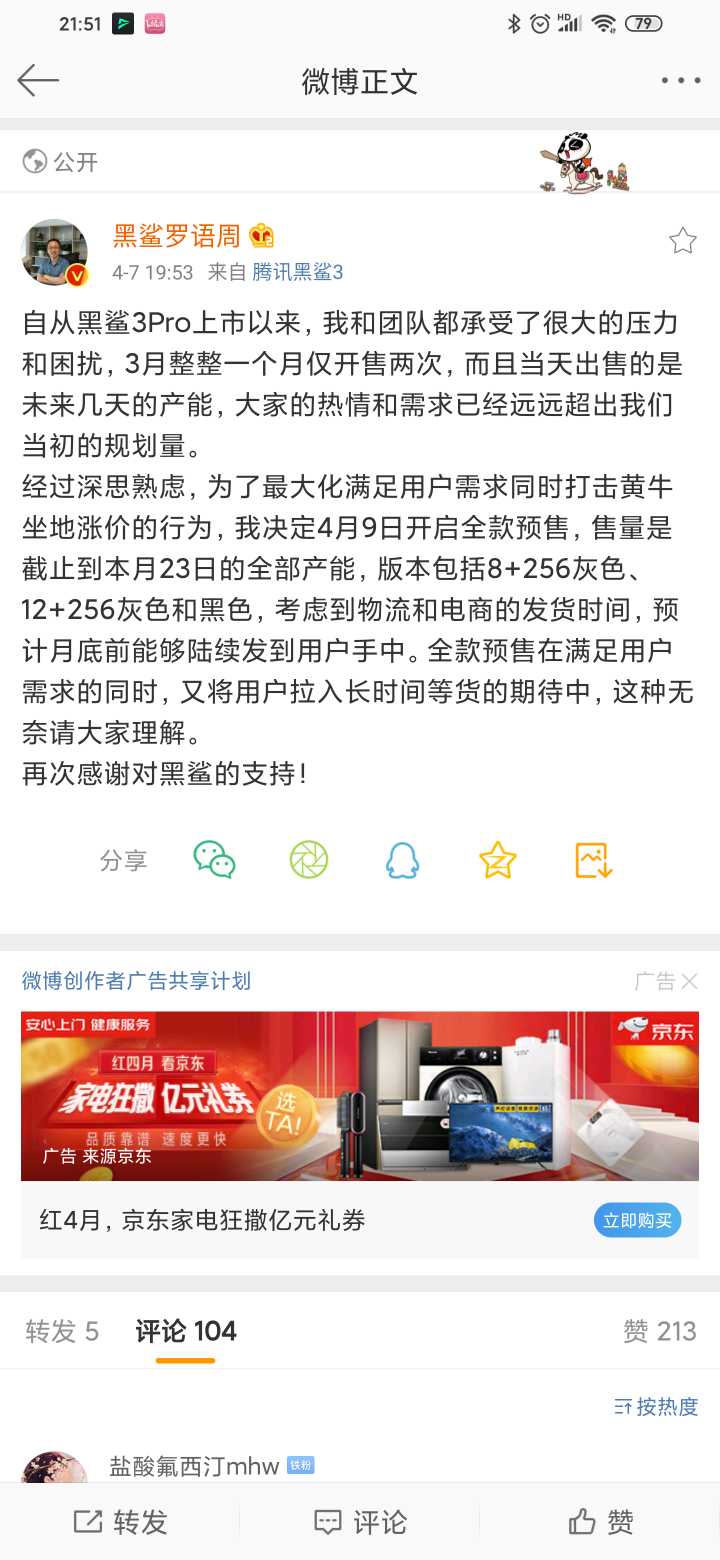Like the post with bottom 赞 button
720x1560 pixels.
[600, 1522]
